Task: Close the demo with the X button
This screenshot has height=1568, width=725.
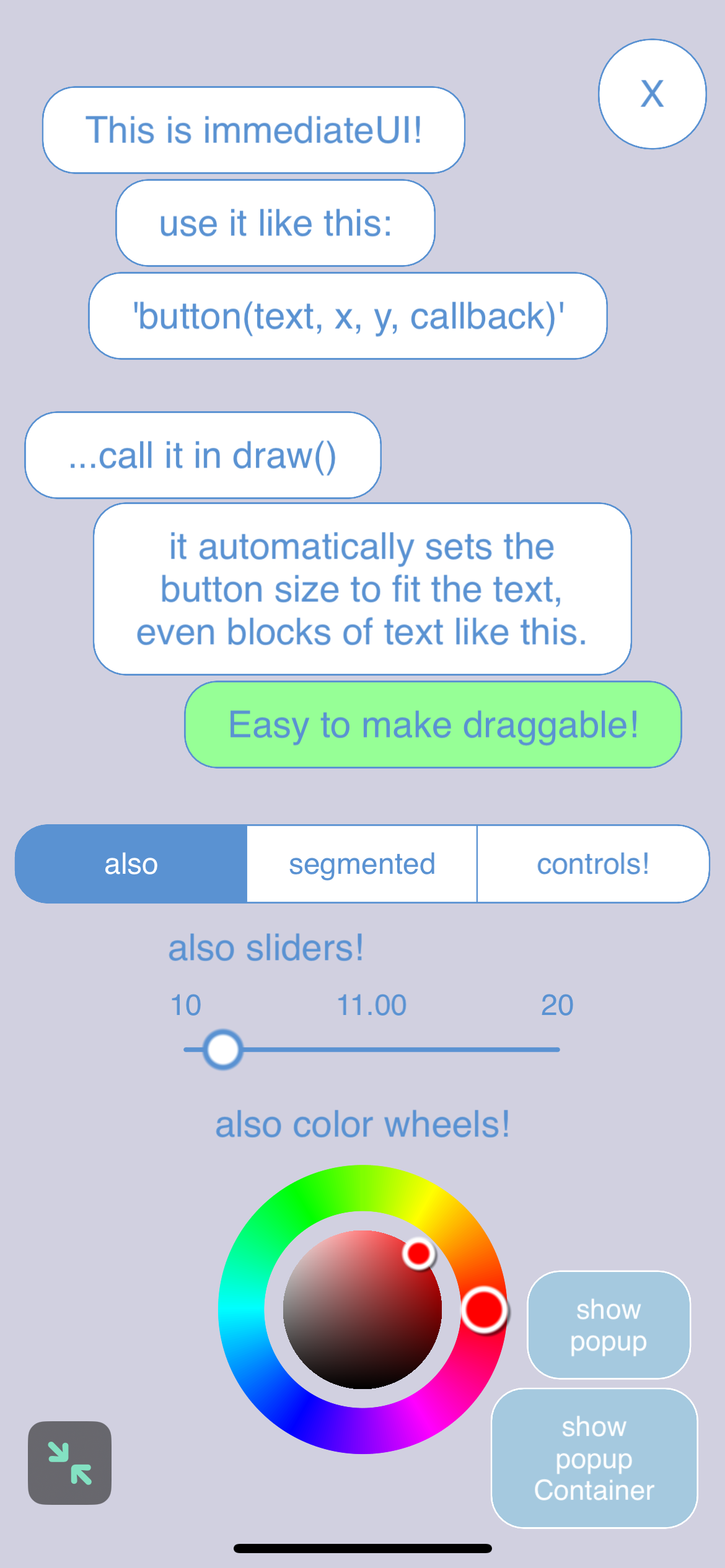Action: click(x=652, y=94)
